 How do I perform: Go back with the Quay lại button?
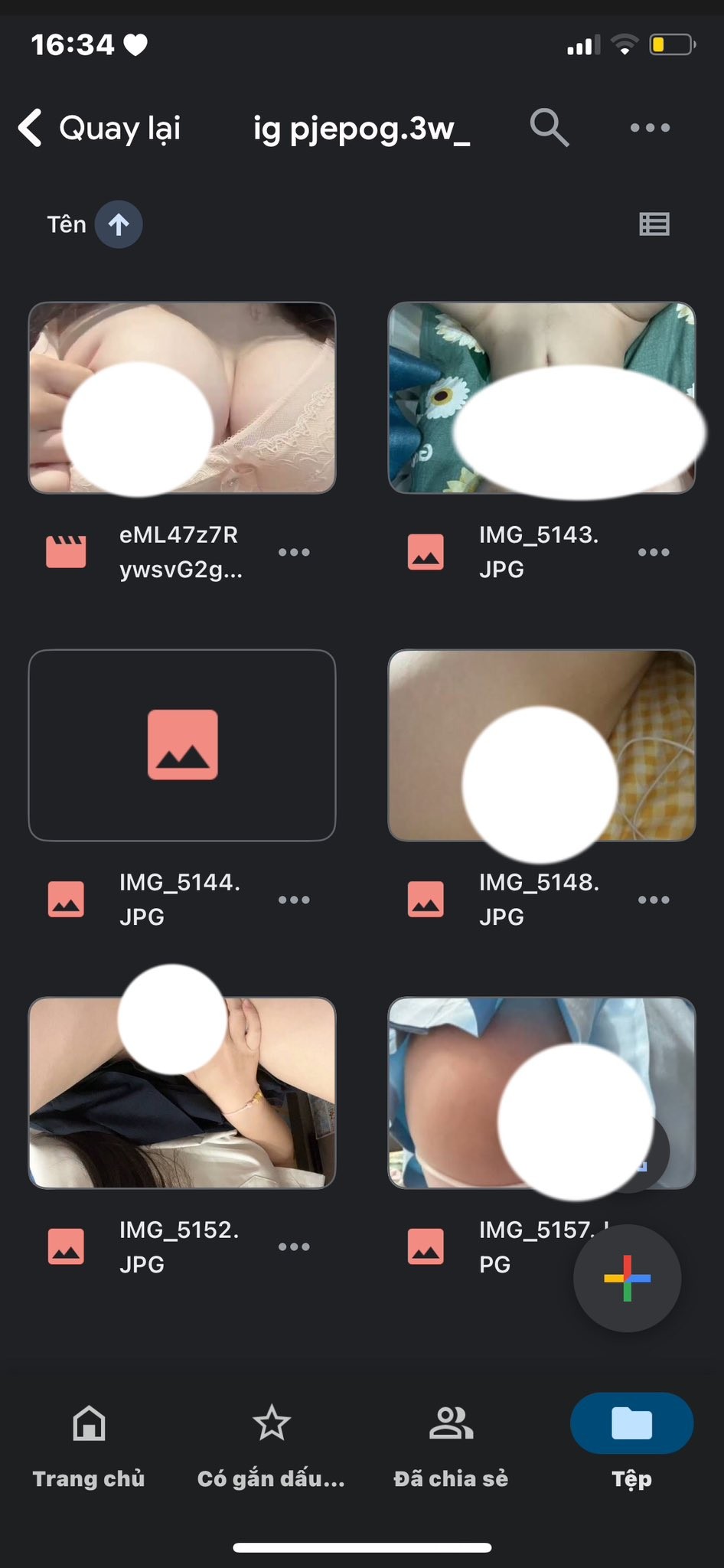(99, 128)
